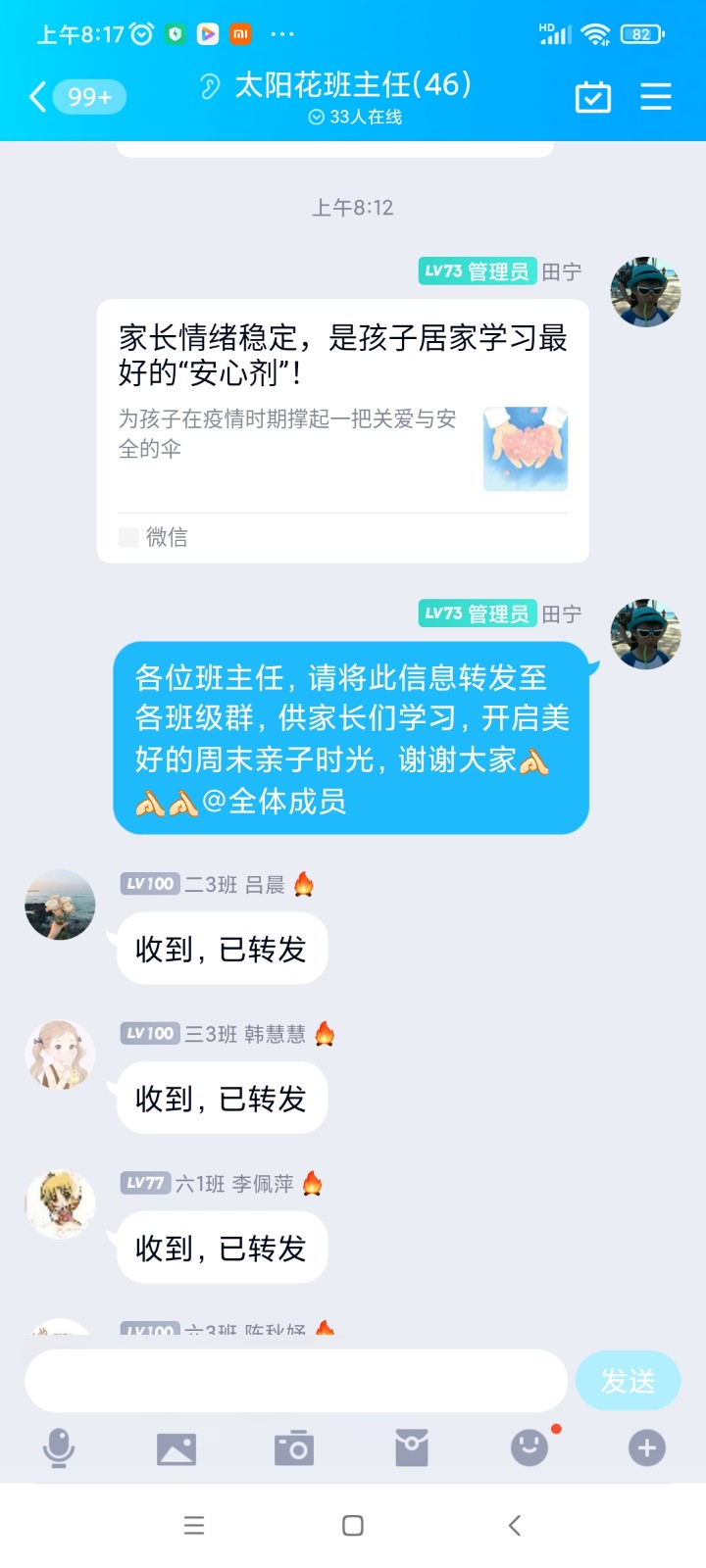
Task: Open the photo gallery picker
Action: [176, 1447]
